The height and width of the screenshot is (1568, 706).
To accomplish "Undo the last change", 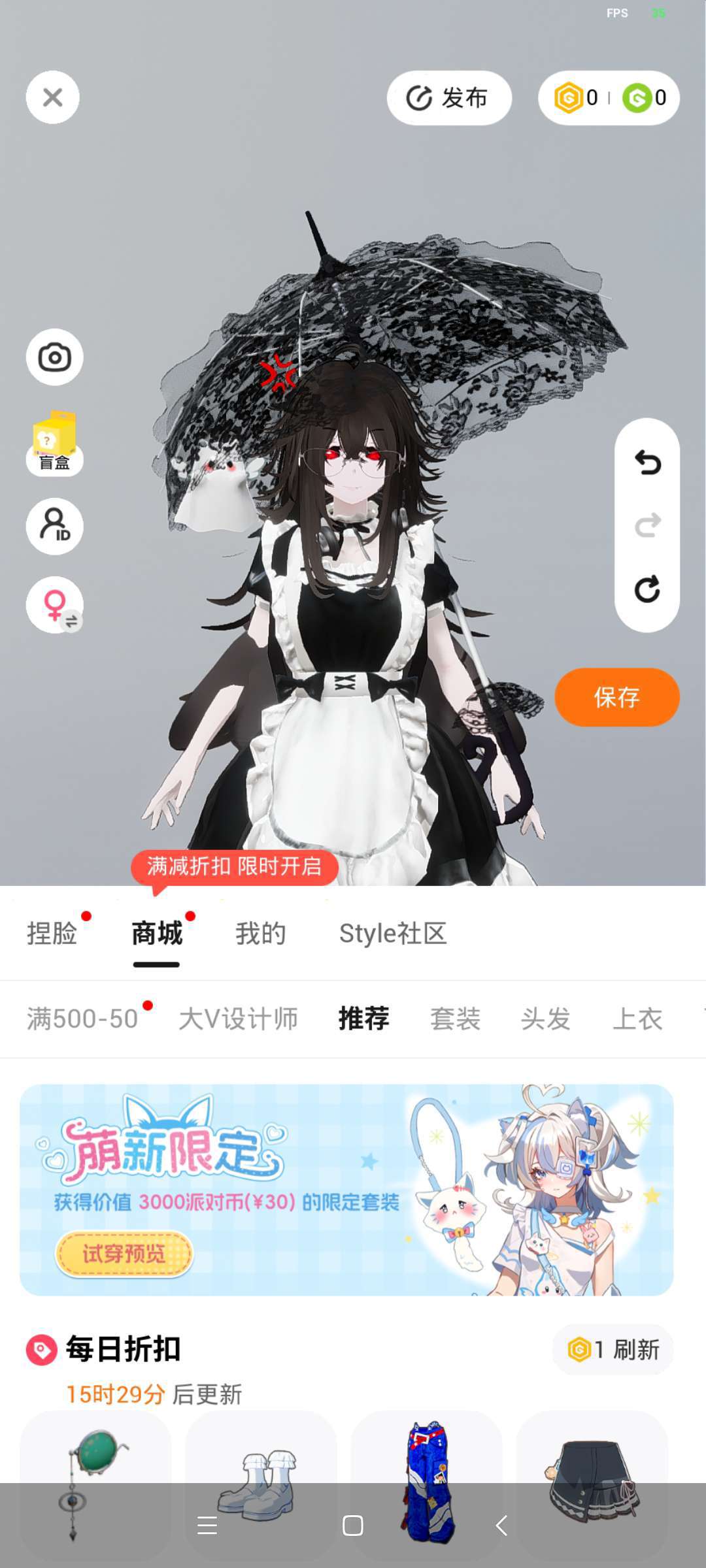I will pos(647,463).
